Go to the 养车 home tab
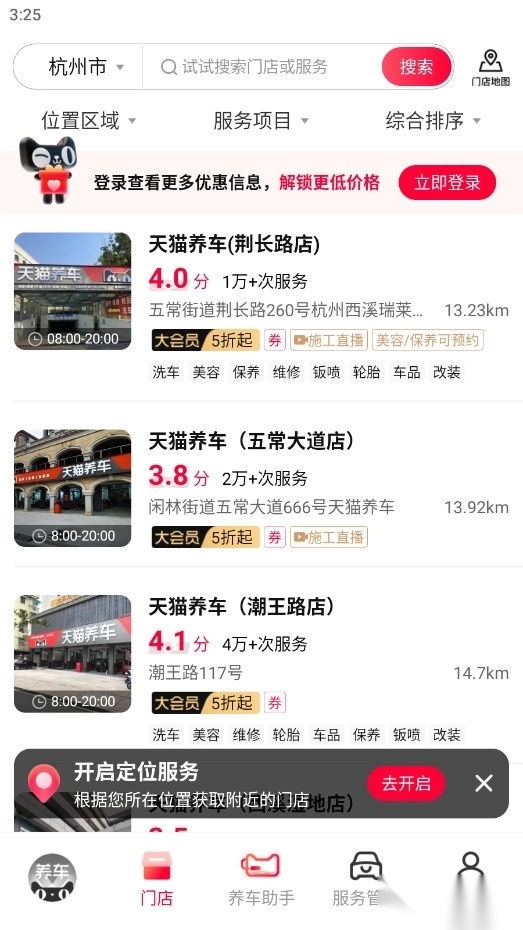The image size is (523, 930). [x=52, y=878]
